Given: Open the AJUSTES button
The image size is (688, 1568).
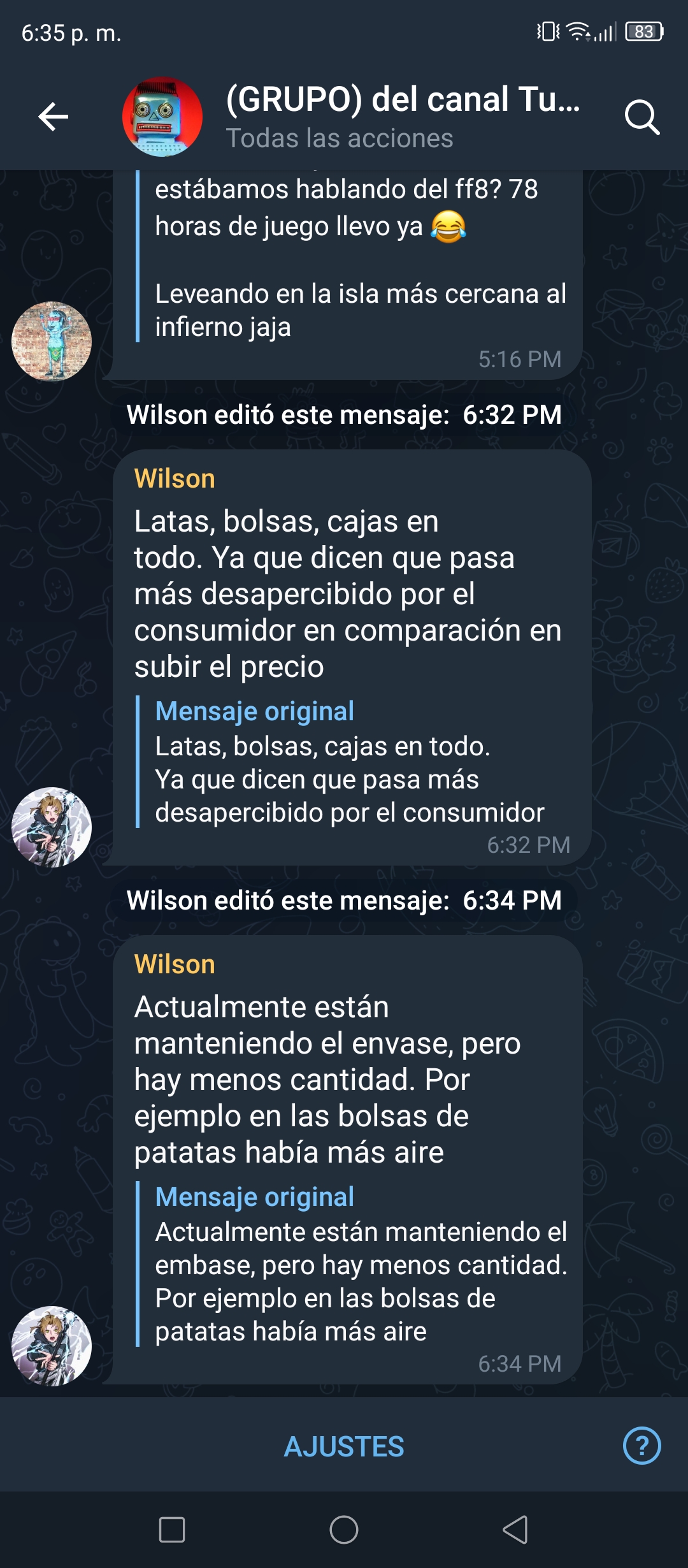Looking at the screenshot, I should [x=344, y=1446].
